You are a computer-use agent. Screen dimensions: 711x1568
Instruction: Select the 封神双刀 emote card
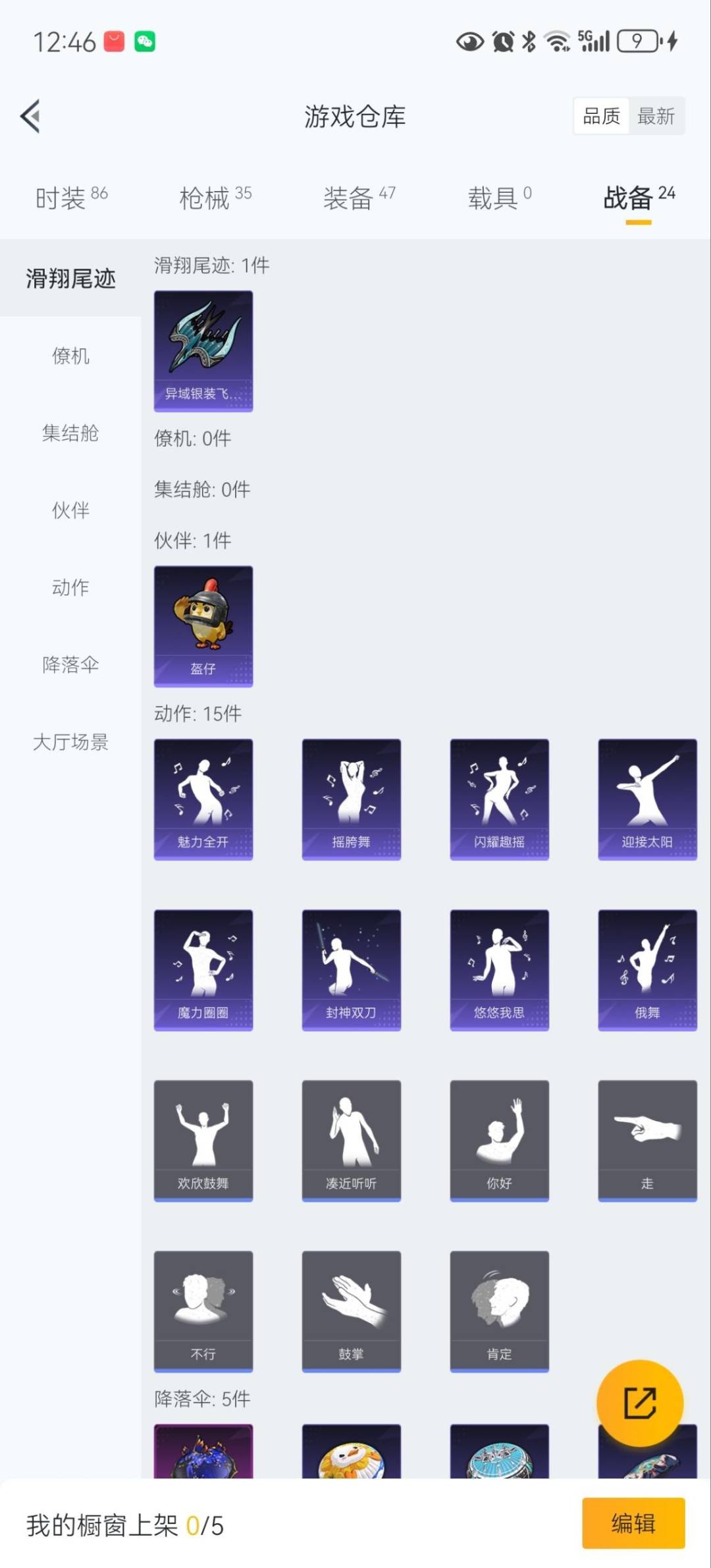tap(351, 969)
